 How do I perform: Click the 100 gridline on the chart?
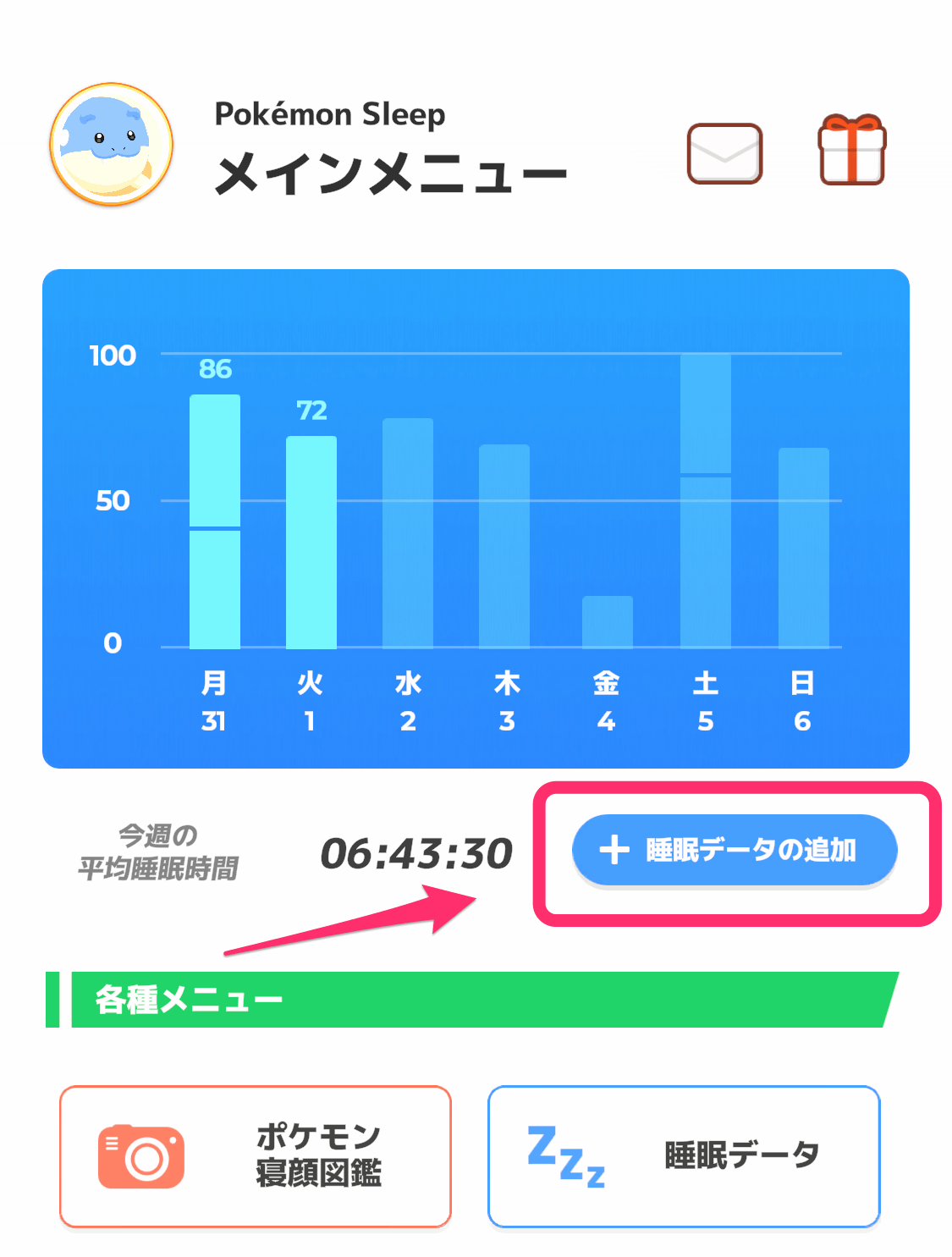pyautogui.click(x=114, y=355)
